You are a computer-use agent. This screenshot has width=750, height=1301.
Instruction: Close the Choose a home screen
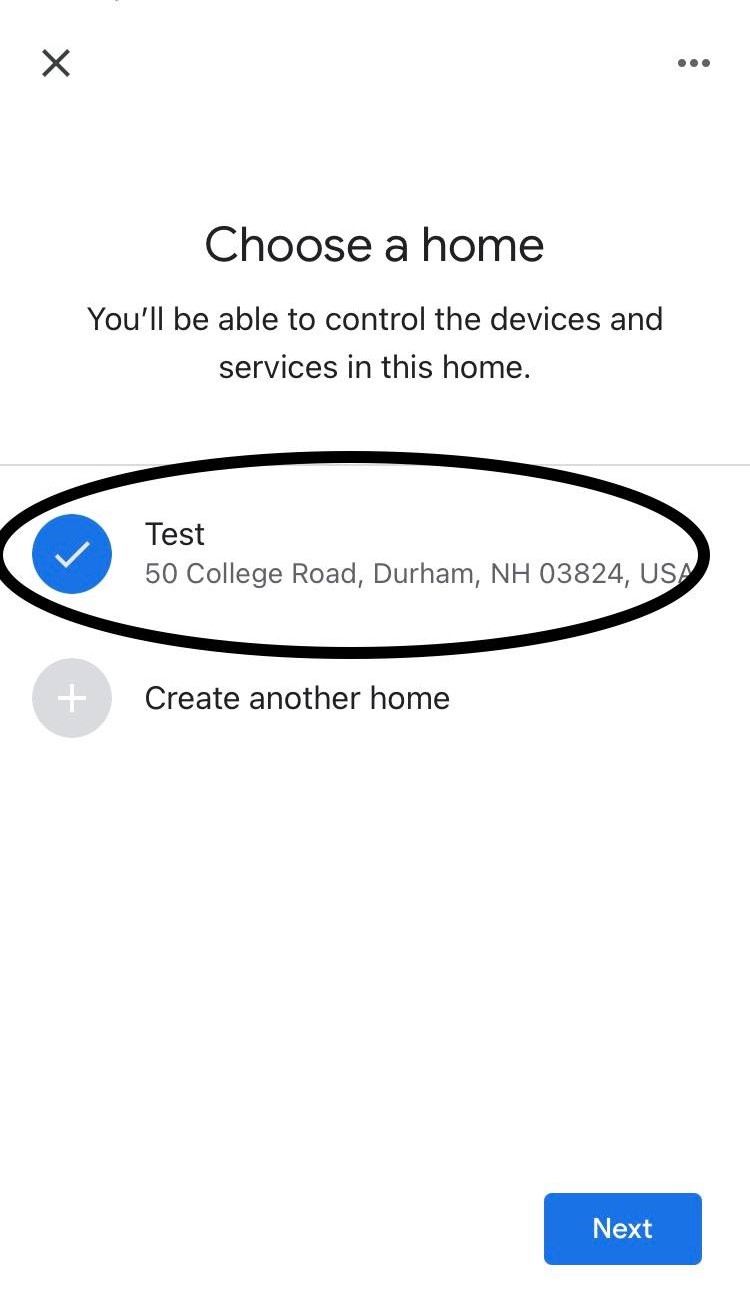pyautogui.click(x=56, y=63)
